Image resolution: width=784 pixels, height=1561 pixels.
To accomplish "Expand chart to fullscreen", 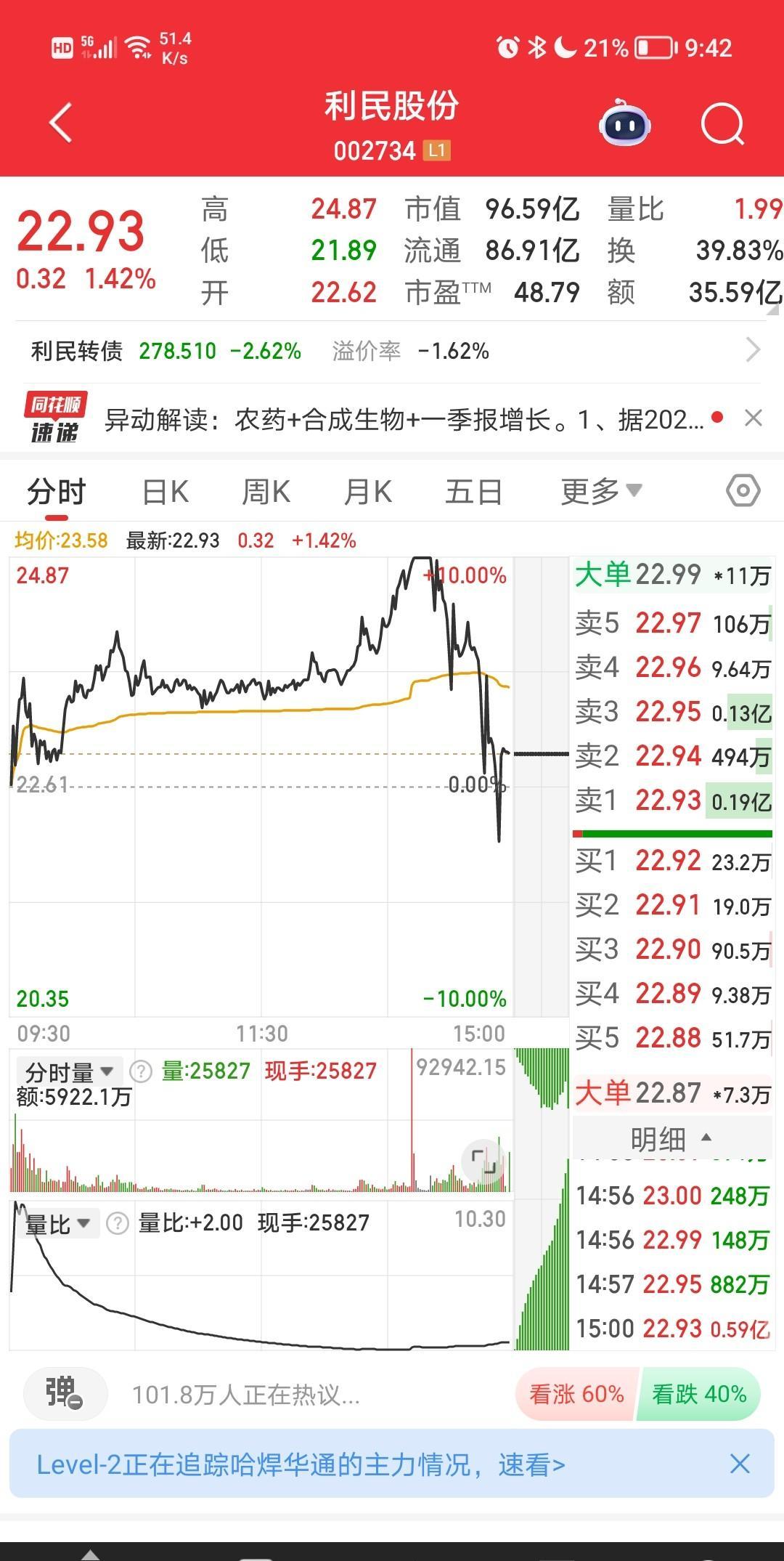I will pyautogui.click(x=483, y=1161).
